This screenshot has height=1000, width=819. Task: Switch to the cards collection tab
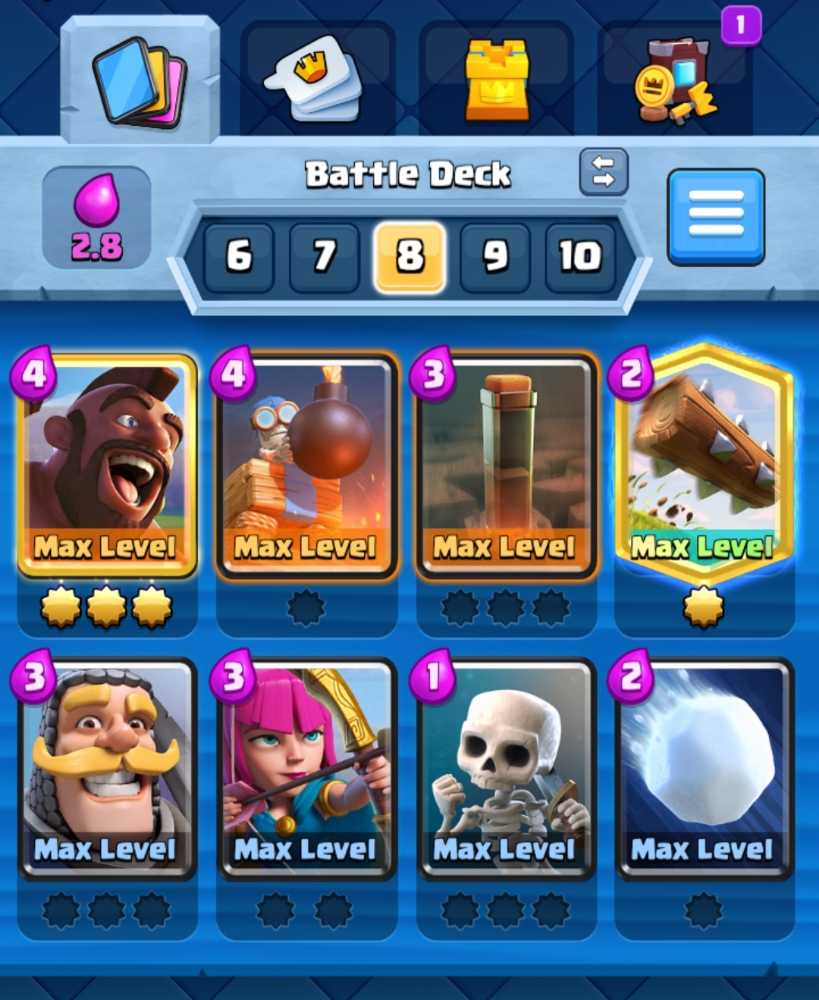tap(138, 80)
